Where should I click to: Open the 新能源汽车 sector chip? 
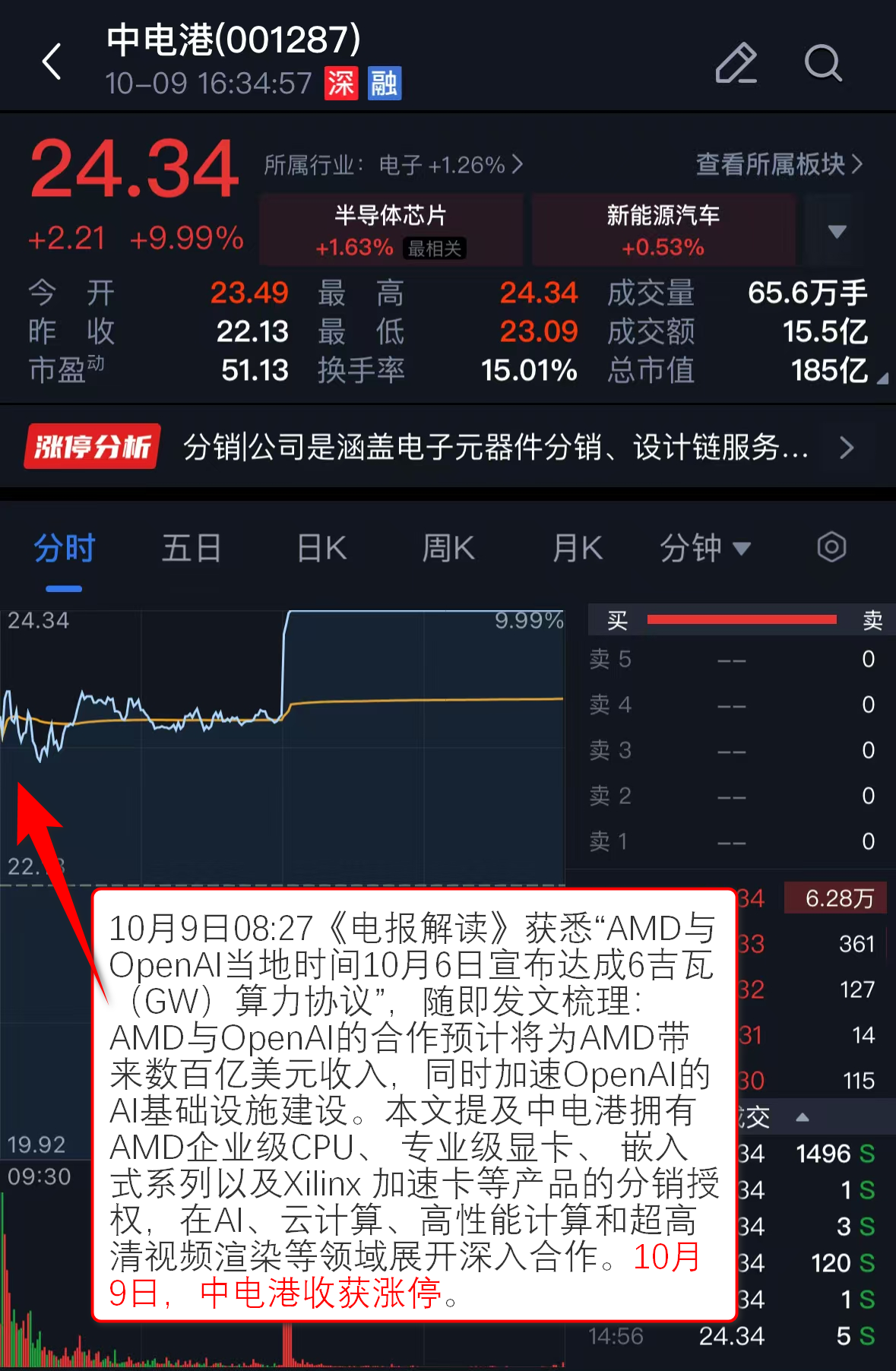coord(663,230)
